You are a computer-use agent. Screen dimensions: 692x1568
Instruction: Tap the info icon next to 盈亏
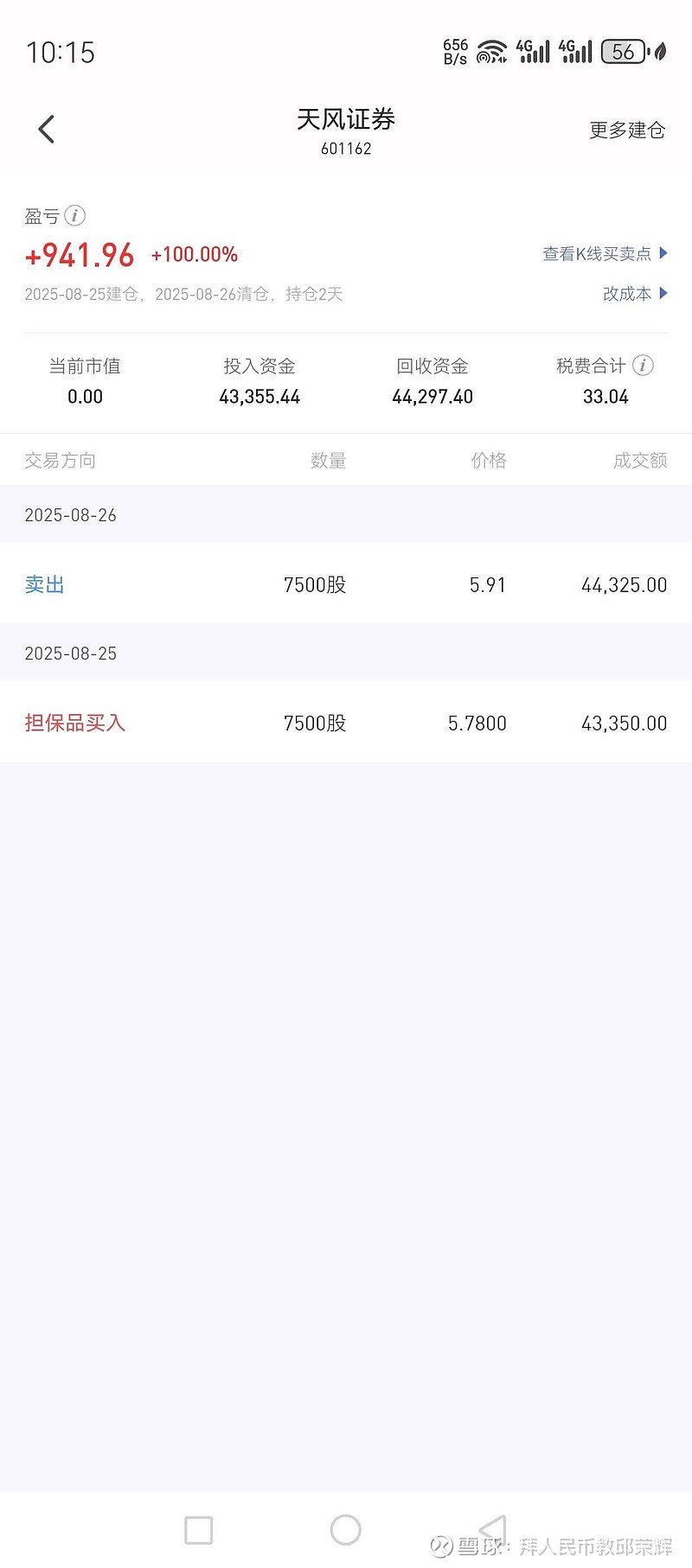[x=75, y=215]
